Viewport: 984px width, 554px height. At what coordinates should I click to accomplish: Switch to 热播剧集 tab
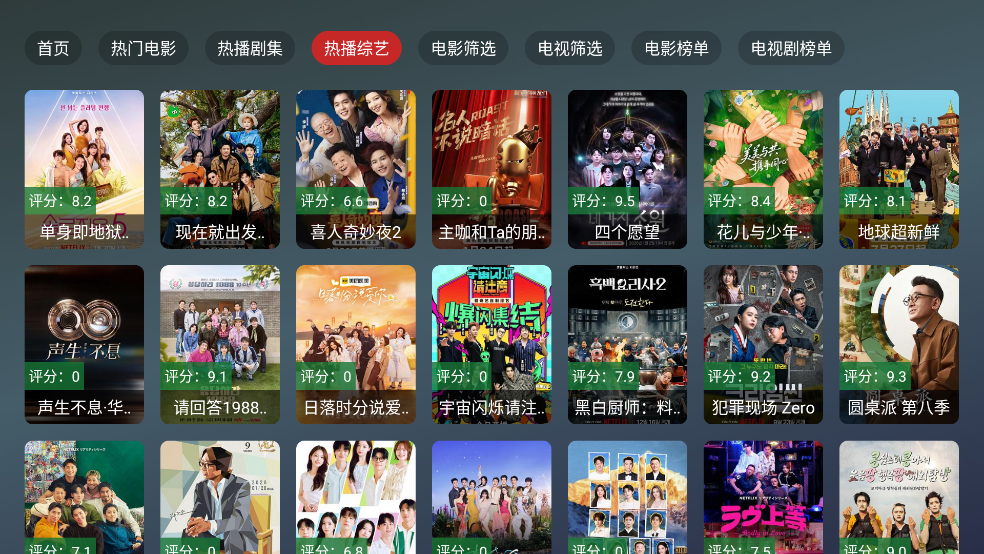[x=250, y=48]
